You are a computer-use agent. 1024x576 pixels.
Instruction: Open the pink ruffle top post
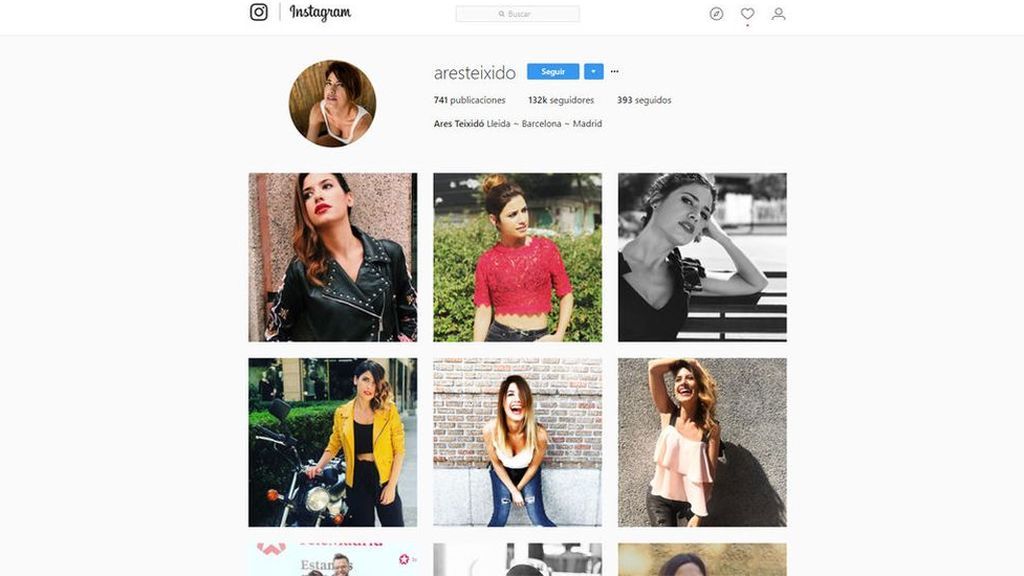tap(702, 442)
